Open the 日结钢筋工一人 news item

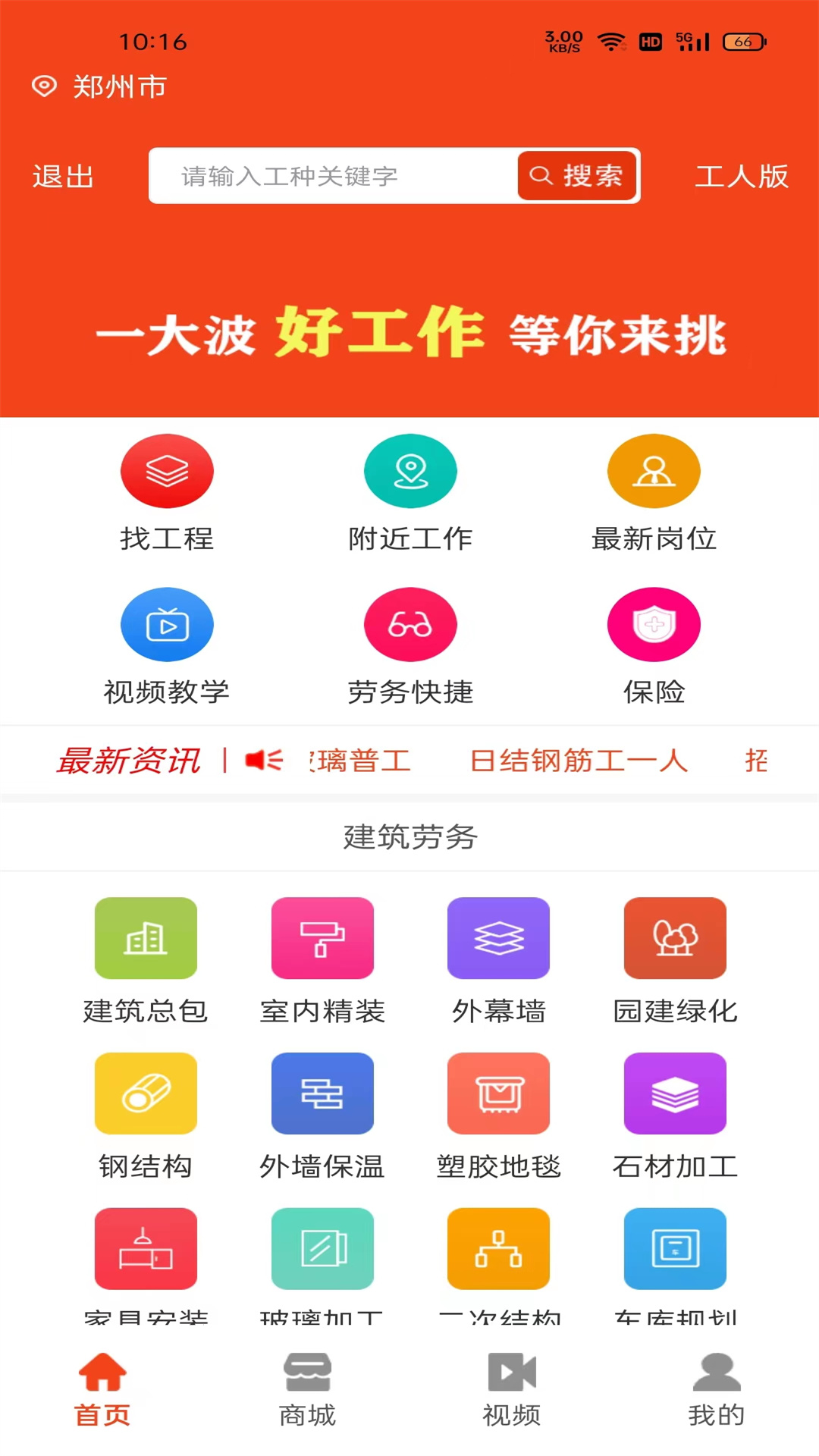click(x=579, y=761)
